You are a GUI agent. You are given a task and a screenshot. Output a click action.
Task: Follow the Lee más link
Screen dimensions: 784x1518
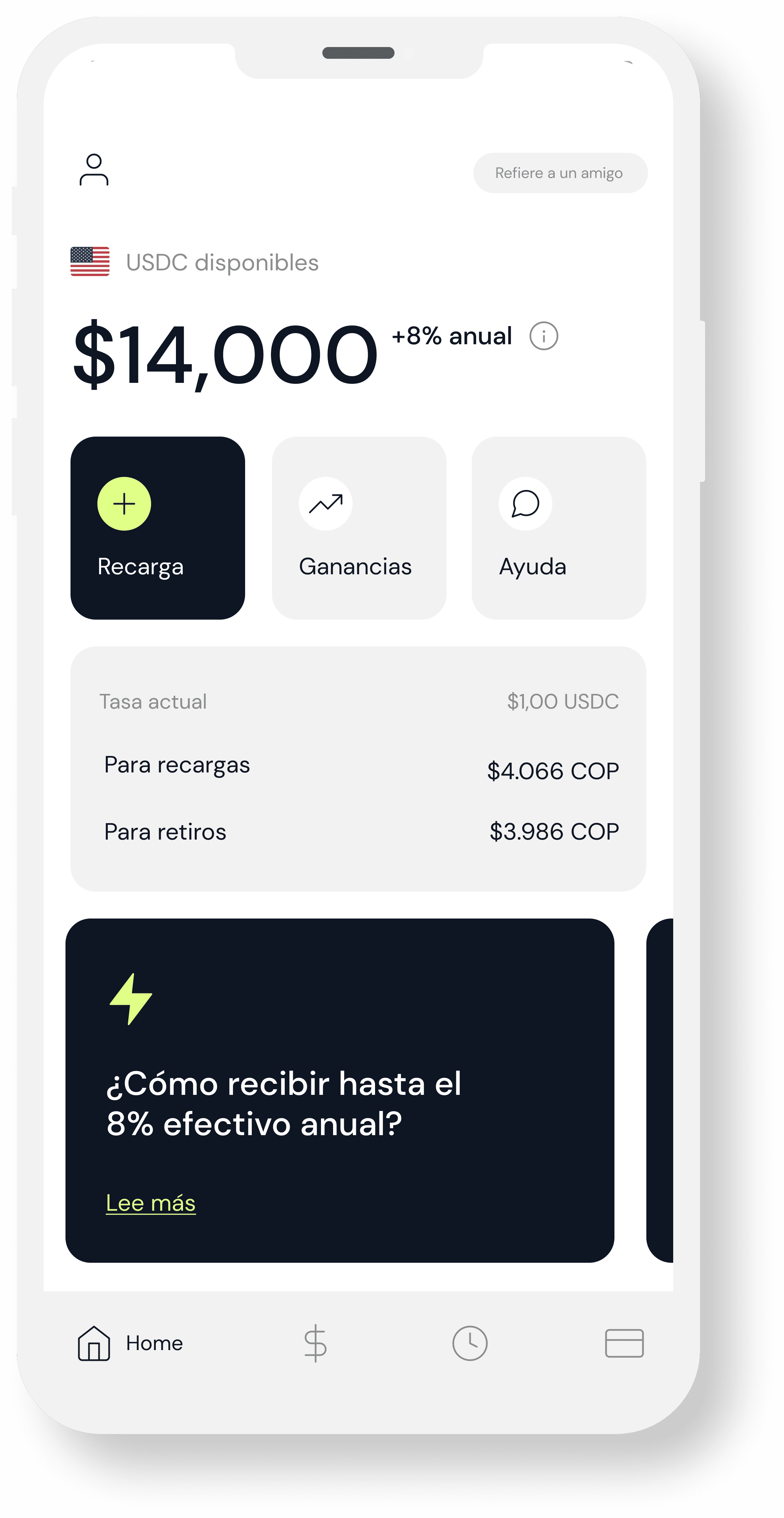pyautogui.click(x=151, y=1202)
